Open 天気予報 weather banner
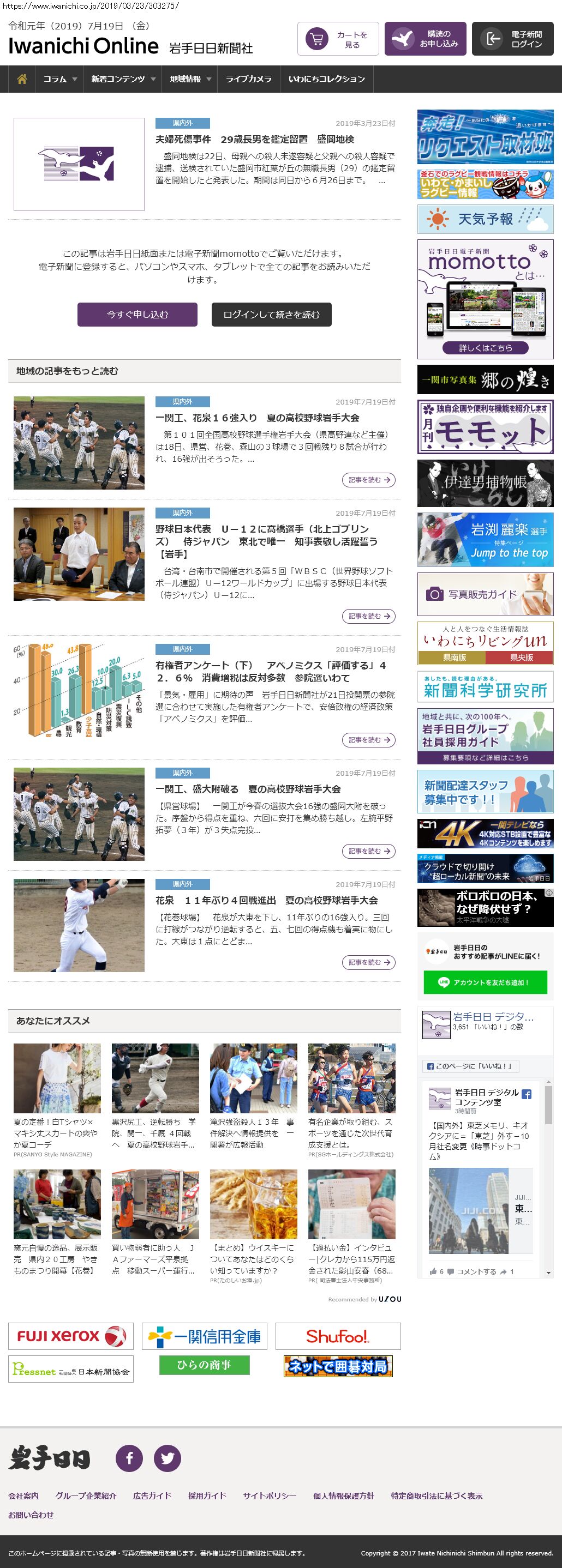The image size is (562, 1568). (485, 219)
